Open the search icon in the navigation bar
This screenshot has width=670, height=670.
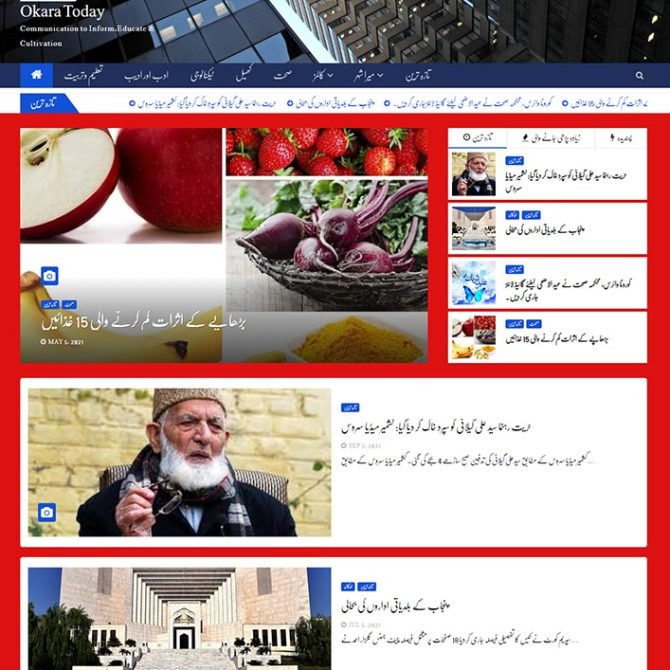(x=639, y=75)
